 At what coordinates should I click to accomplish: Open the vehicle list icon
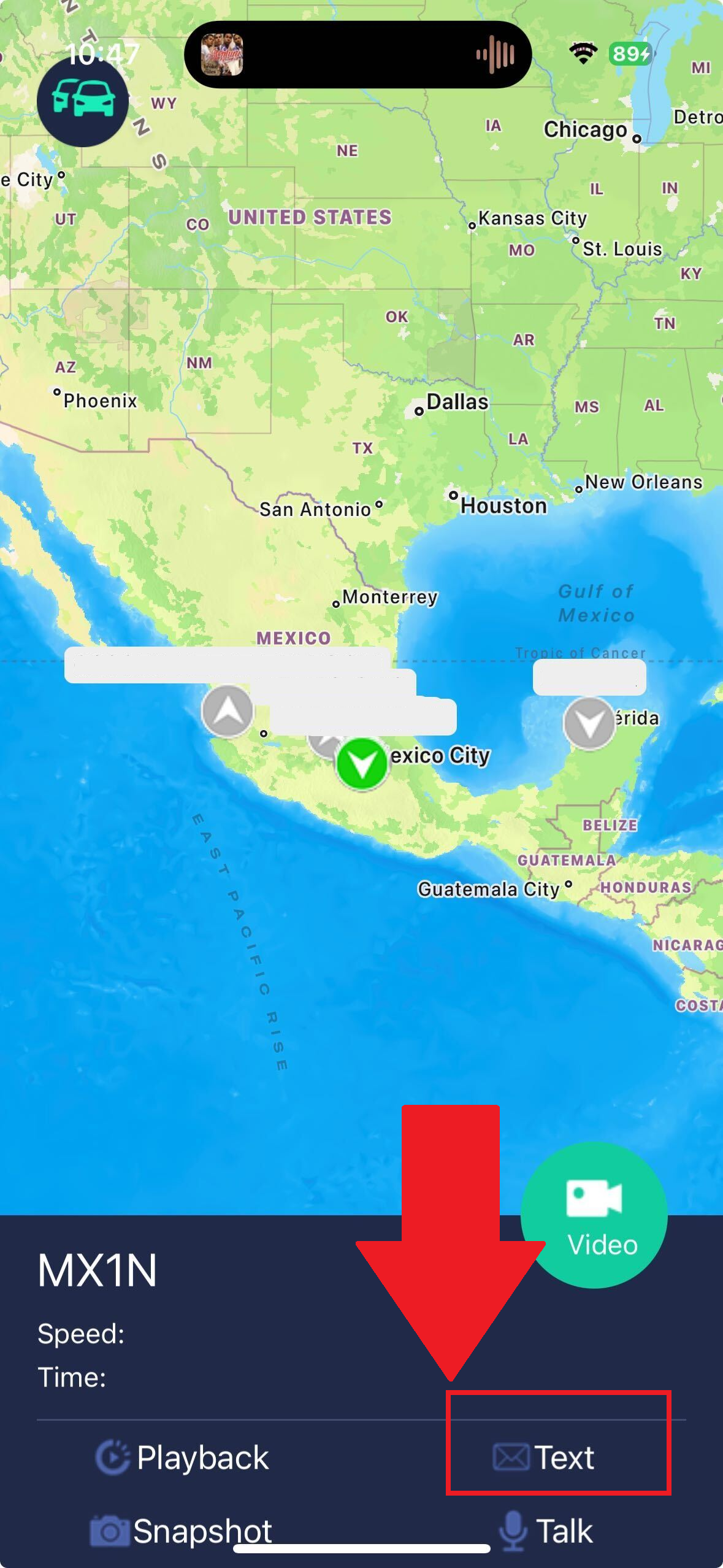[82, 100]
